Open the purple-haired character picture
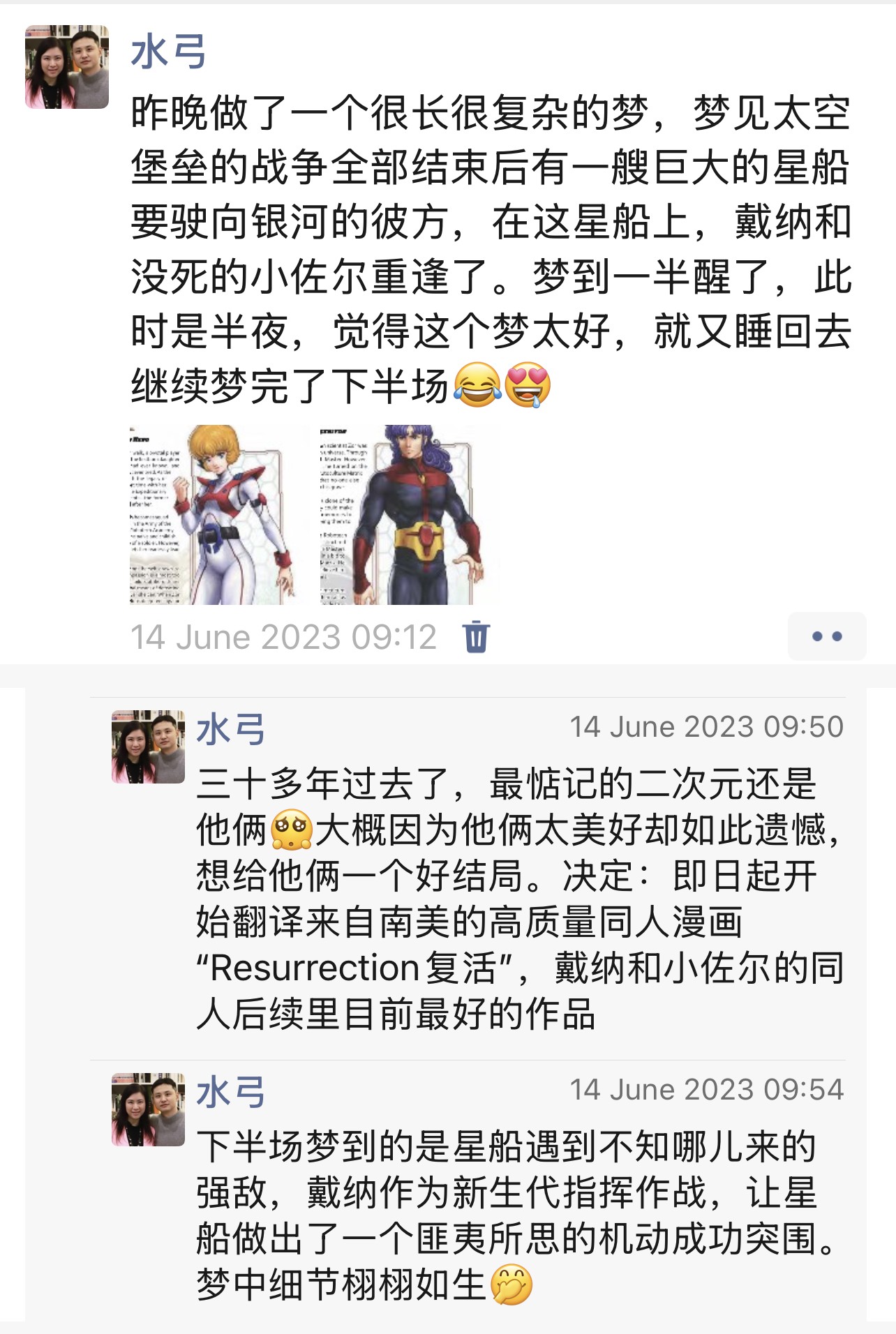Image resolution: width=896 pixels, height=1334 pixels. pos(408,514)
